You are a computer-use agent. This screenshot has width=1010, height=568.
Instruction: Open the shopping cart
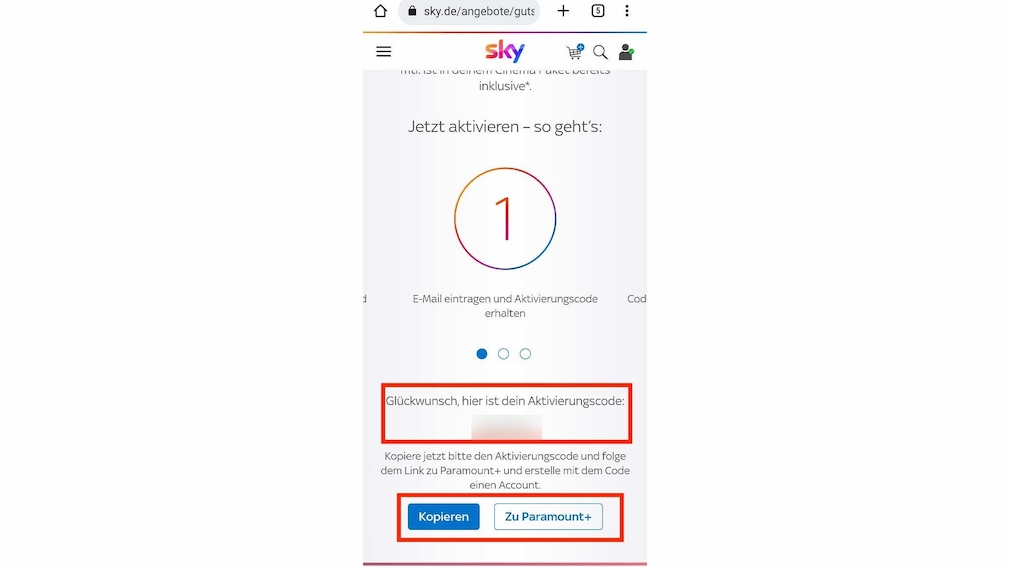tap(574, 52)
